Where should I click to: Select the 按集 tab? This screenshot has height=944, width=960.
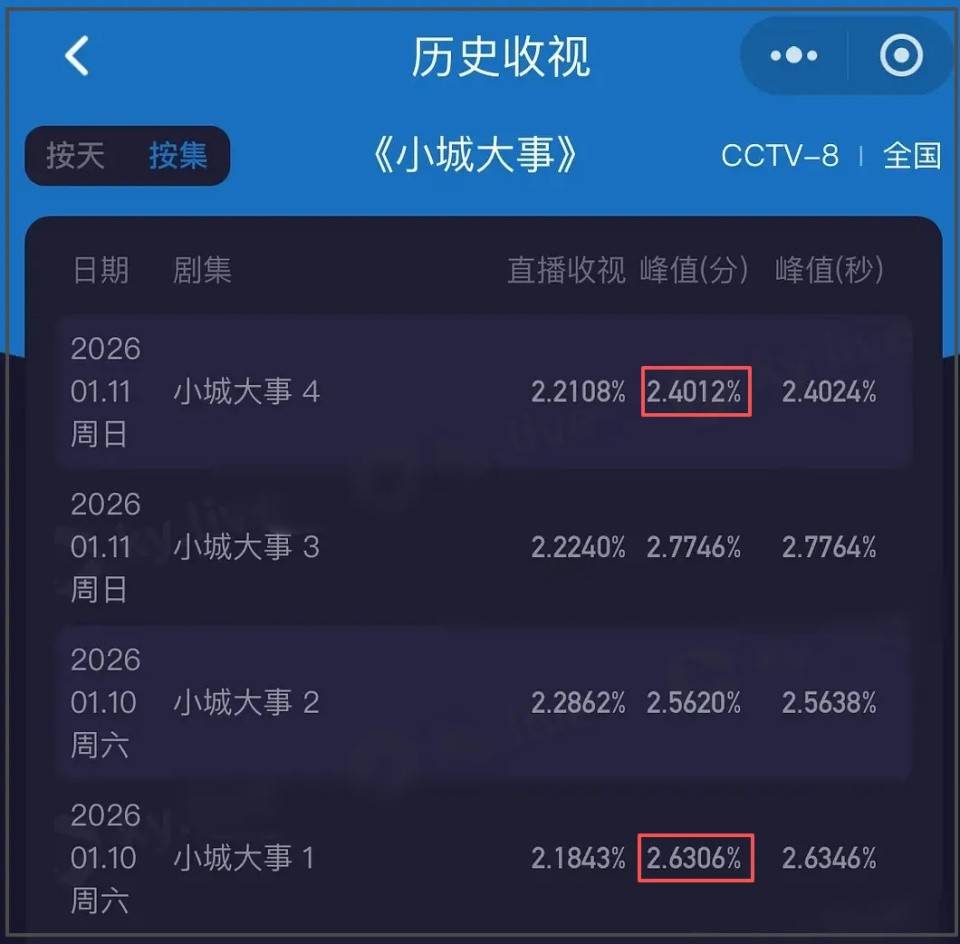tap(178, 156)
